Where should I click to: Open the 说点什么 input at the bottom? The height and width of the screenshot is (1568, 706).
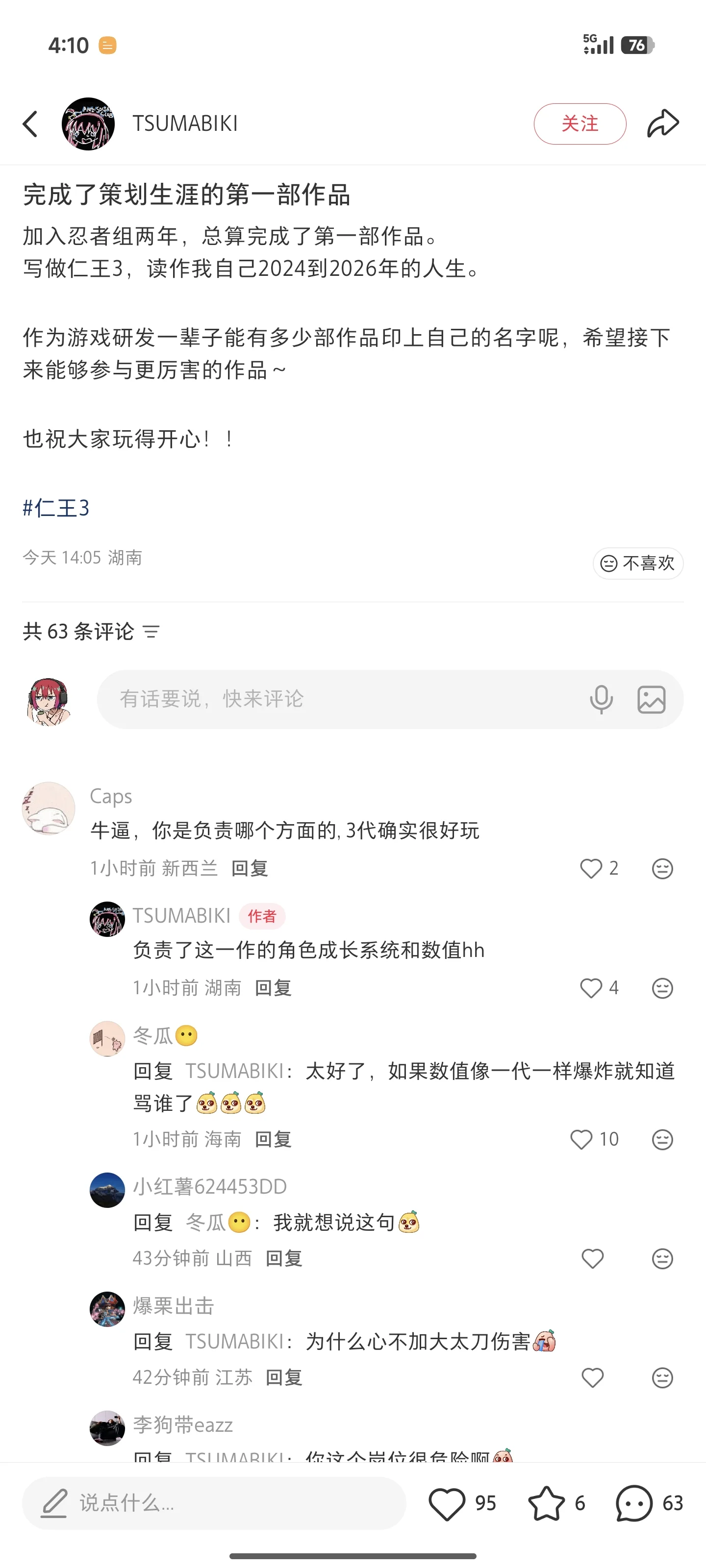tap(213, 1503)
